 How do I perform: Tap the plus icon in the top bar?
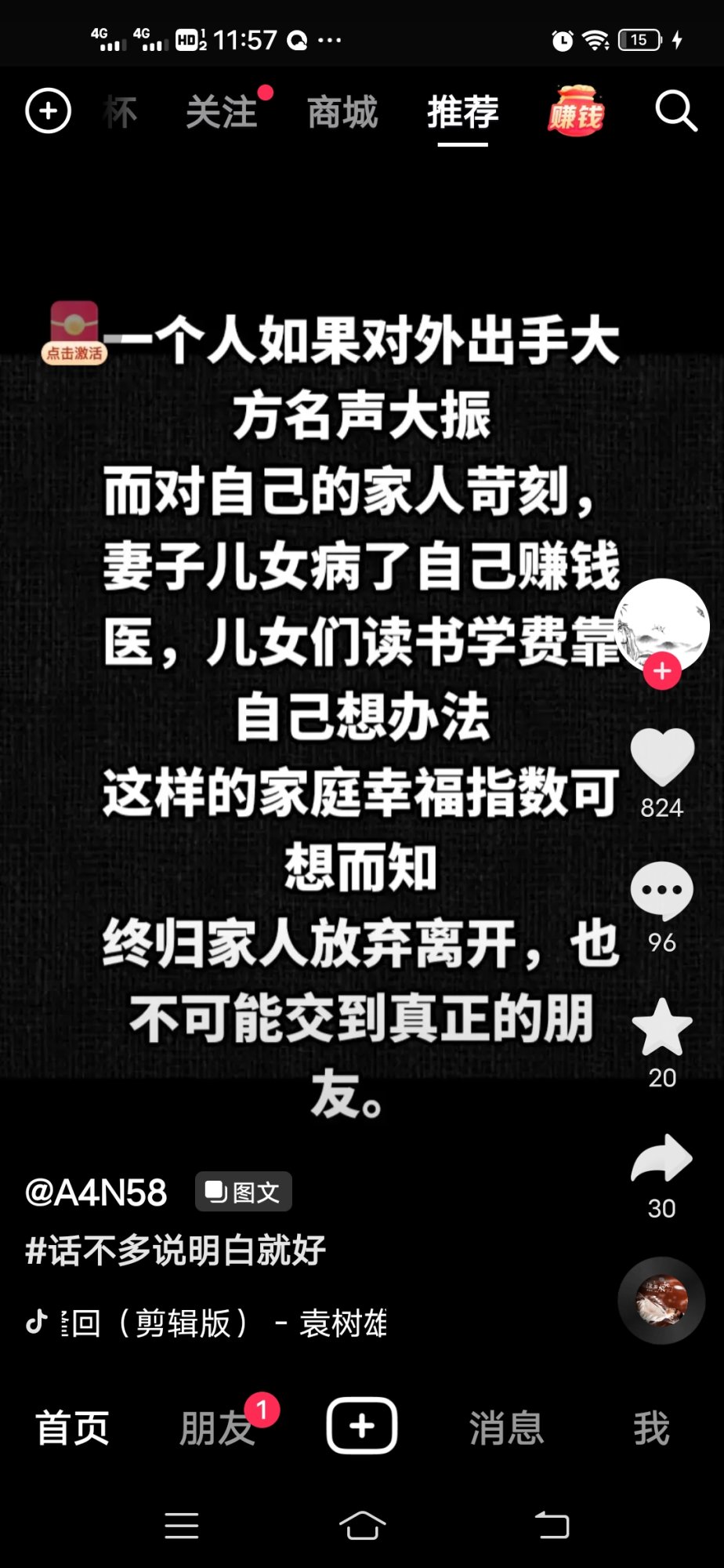click(x=49, y=111)
